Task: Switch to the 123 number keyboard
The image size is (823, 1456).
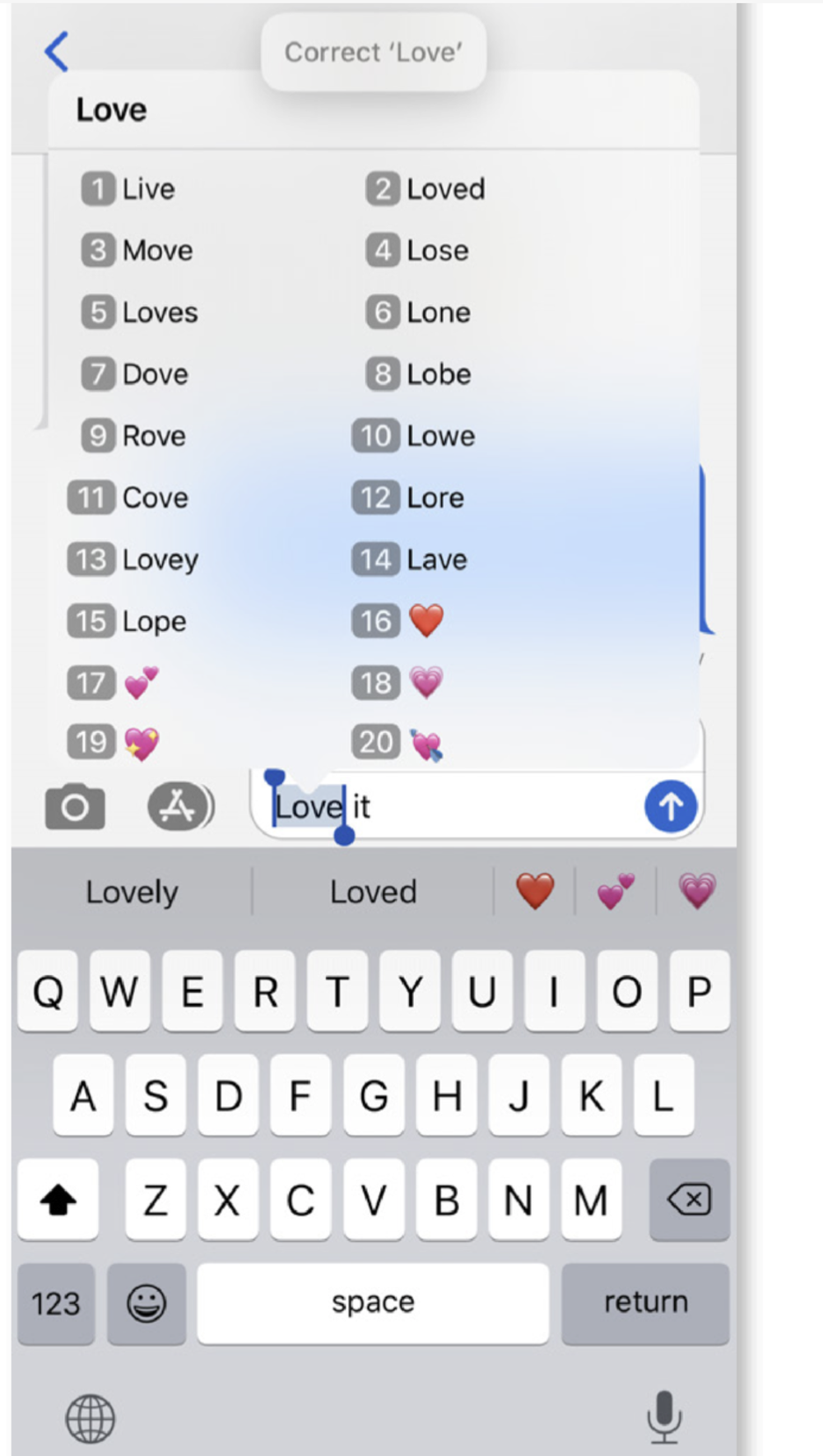Action: [56, 1303]
